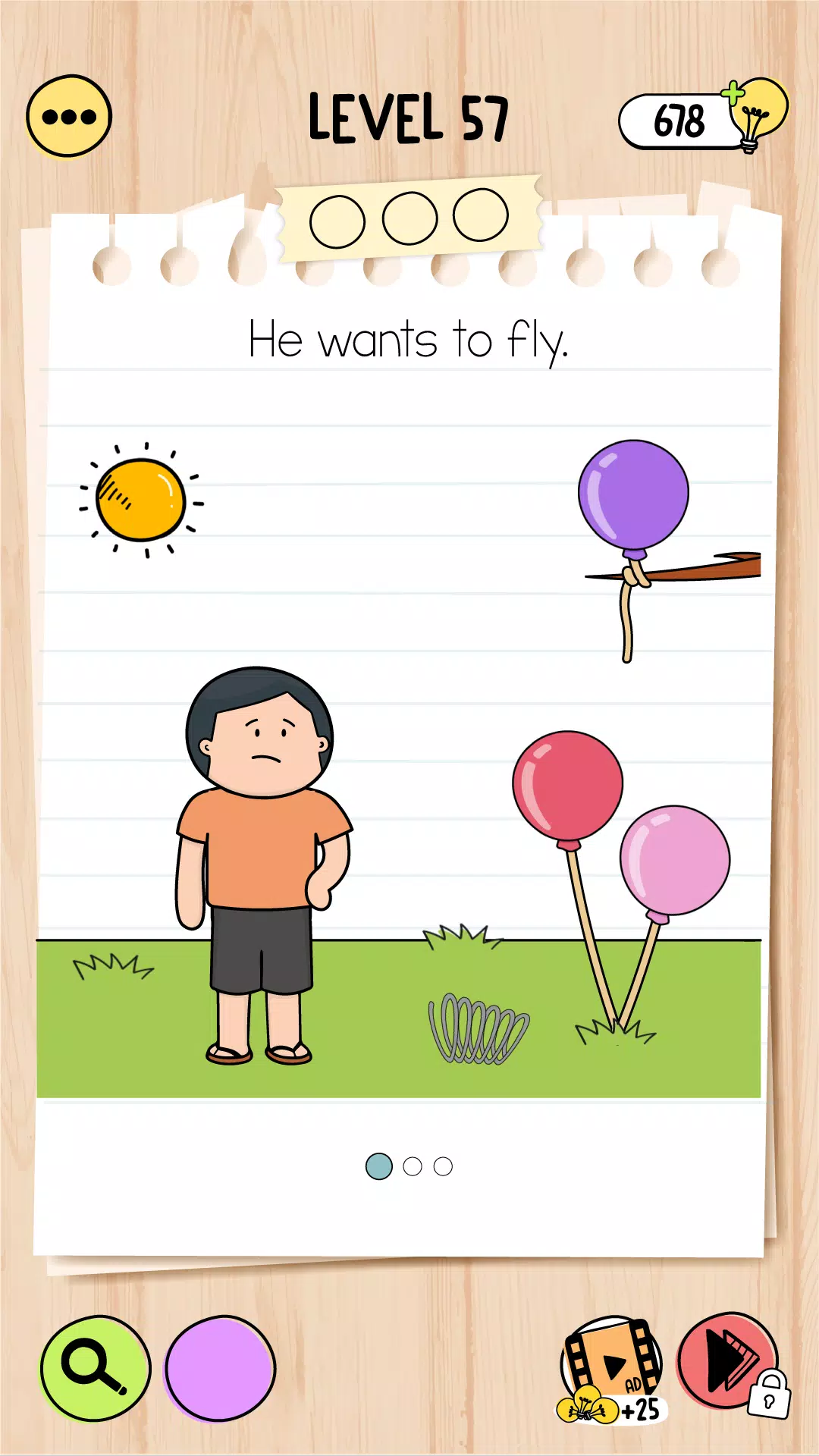Tap the pink balloon
819x1456 pixels.
click(675, 860)
